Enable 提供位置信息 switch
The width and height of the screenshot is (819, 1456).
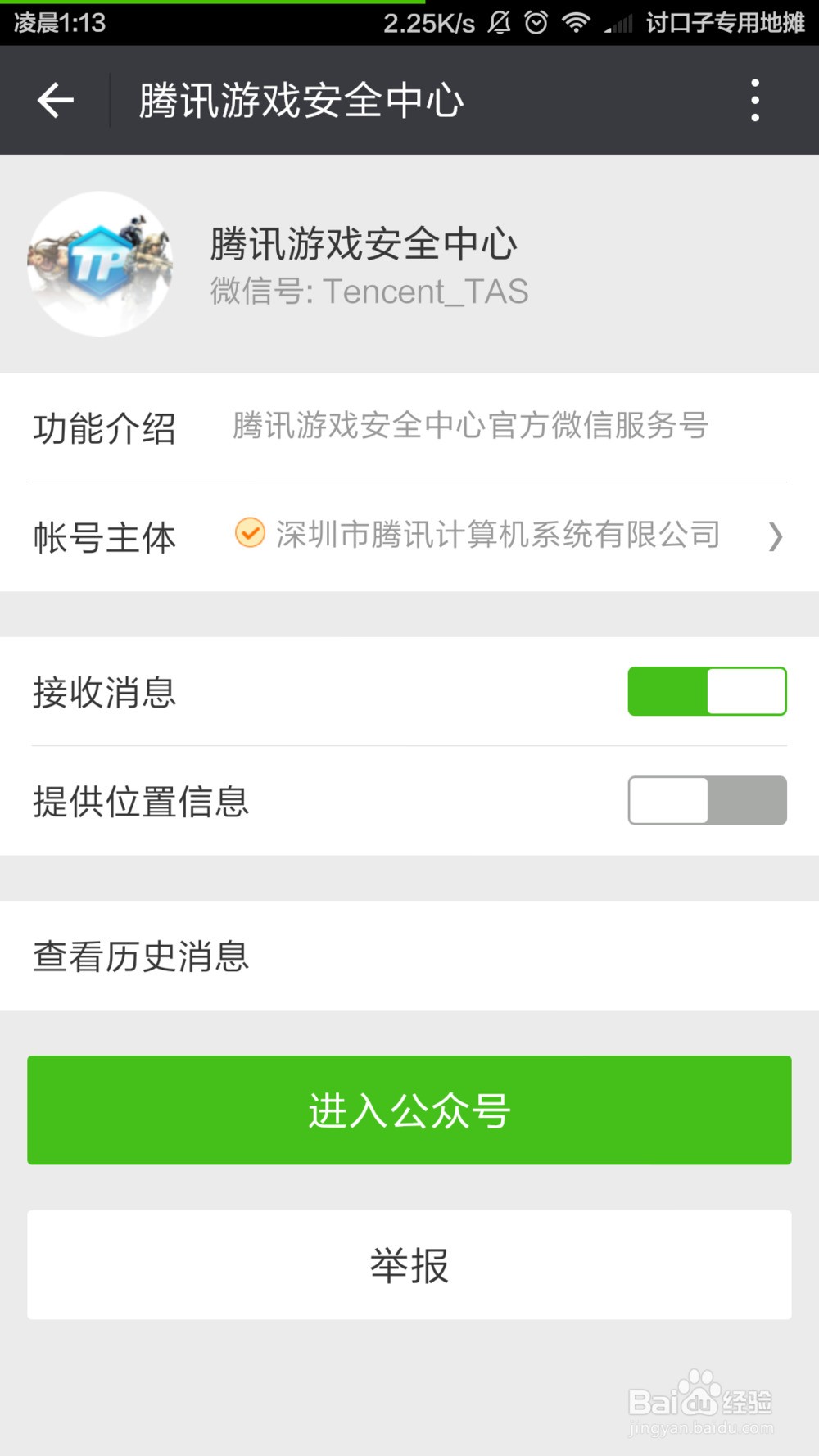coord(707,800)
